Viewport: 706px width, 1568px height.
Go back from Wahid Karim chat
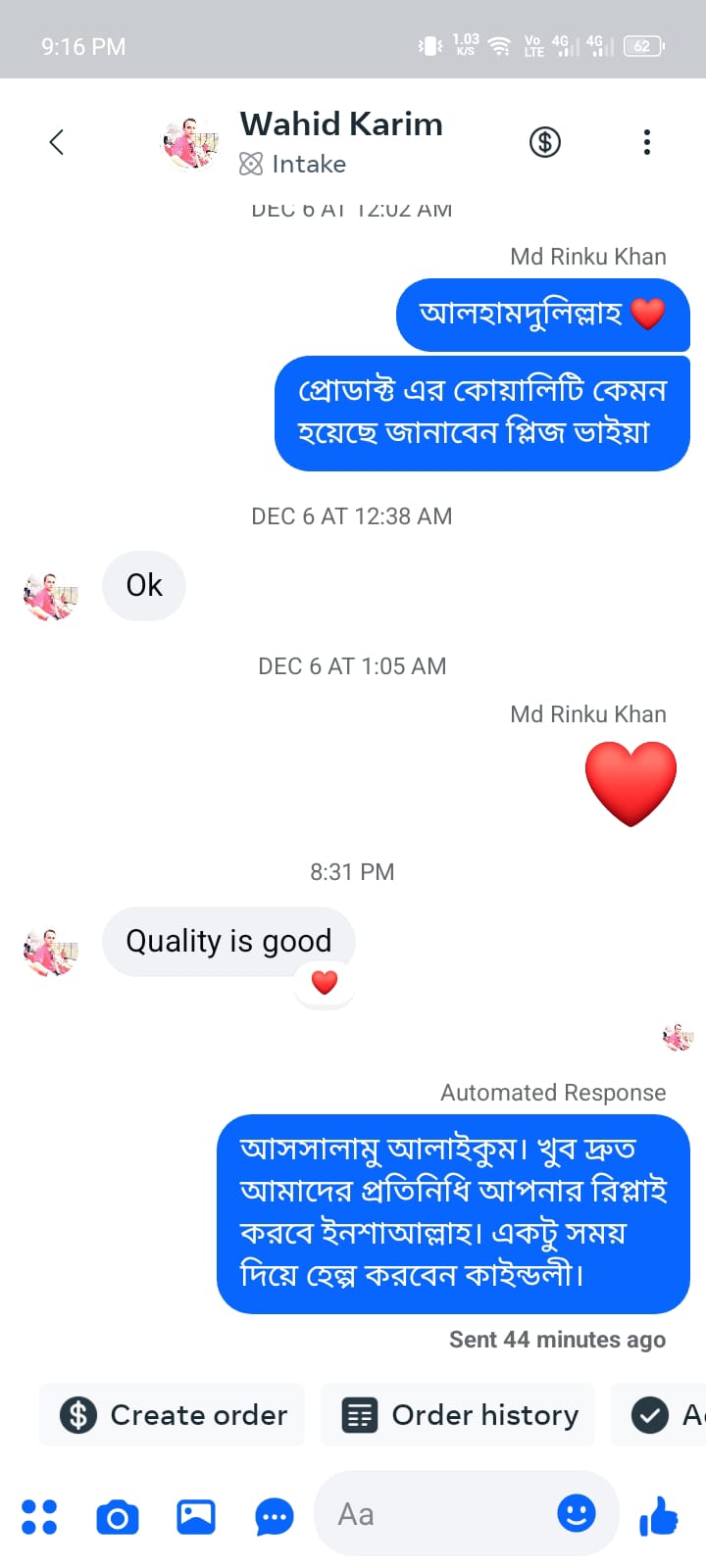57,142
